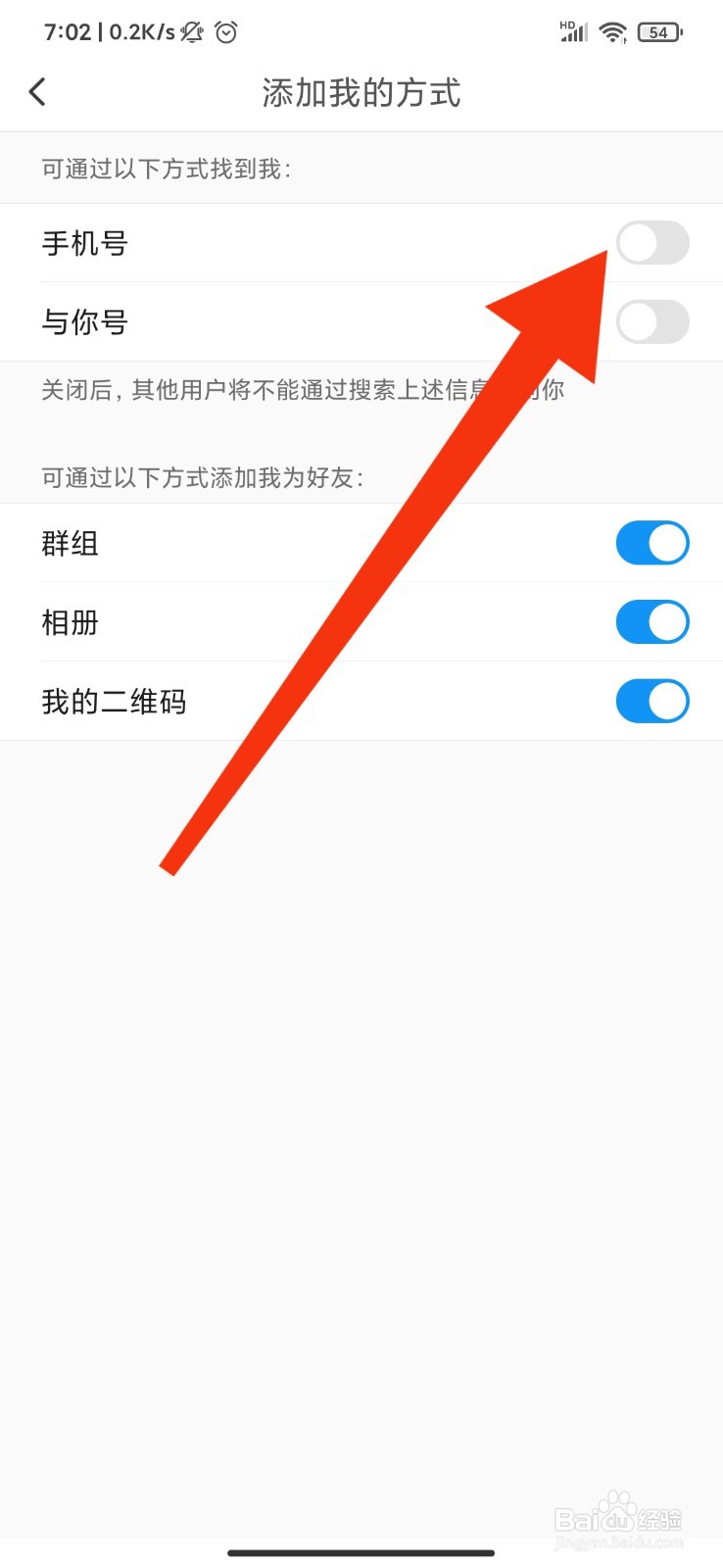723x1568 pixels.
Task: Disable the 群组 add-friend toggle
Action: [652, 543]
